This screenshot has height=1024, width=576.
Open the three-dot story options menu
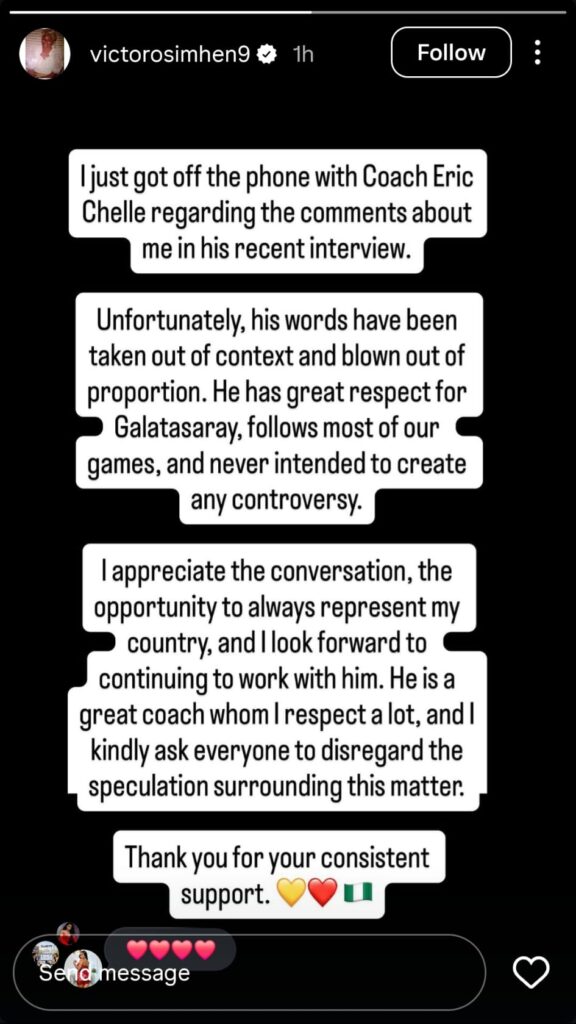click(x=537, y=53)
